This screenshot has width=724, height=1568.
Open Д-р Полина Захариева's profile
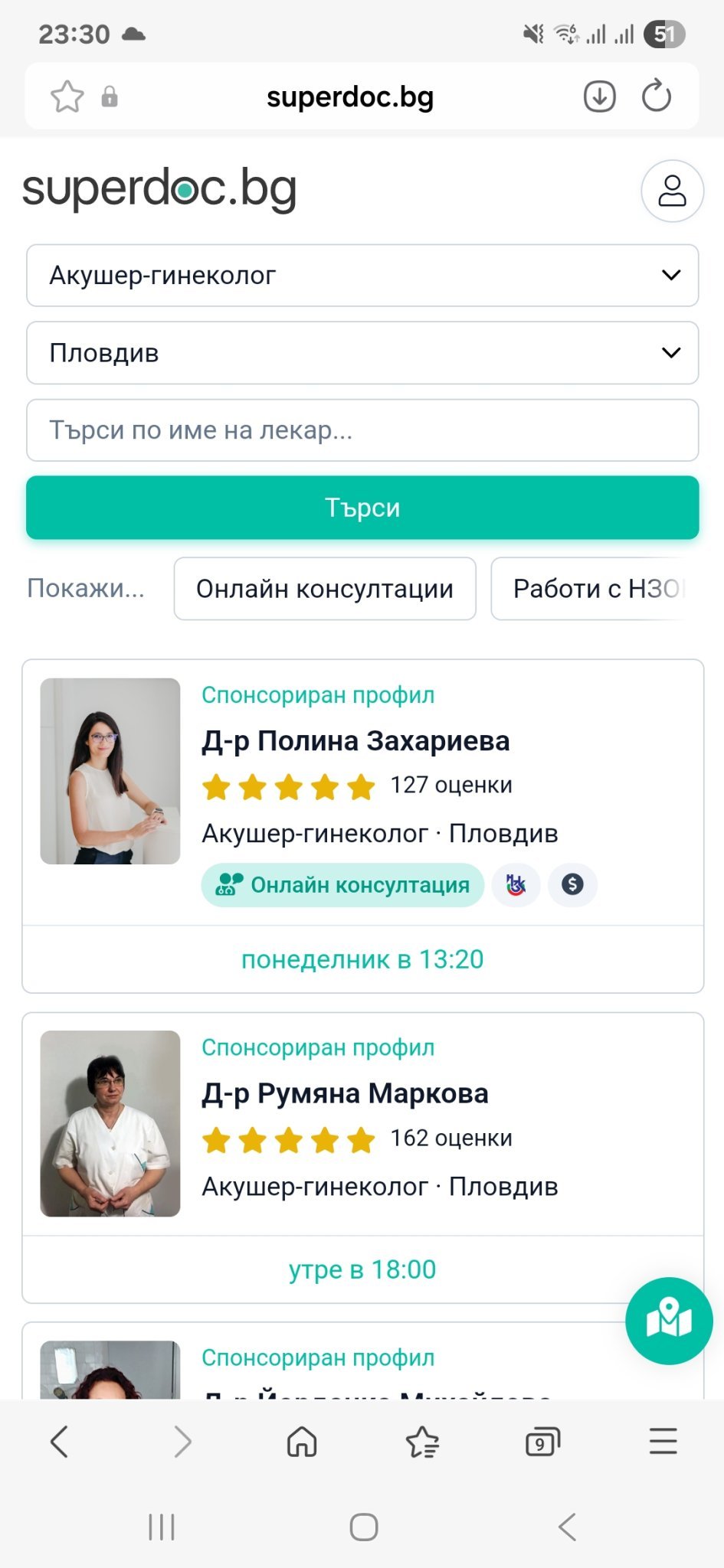coord(355,741)
